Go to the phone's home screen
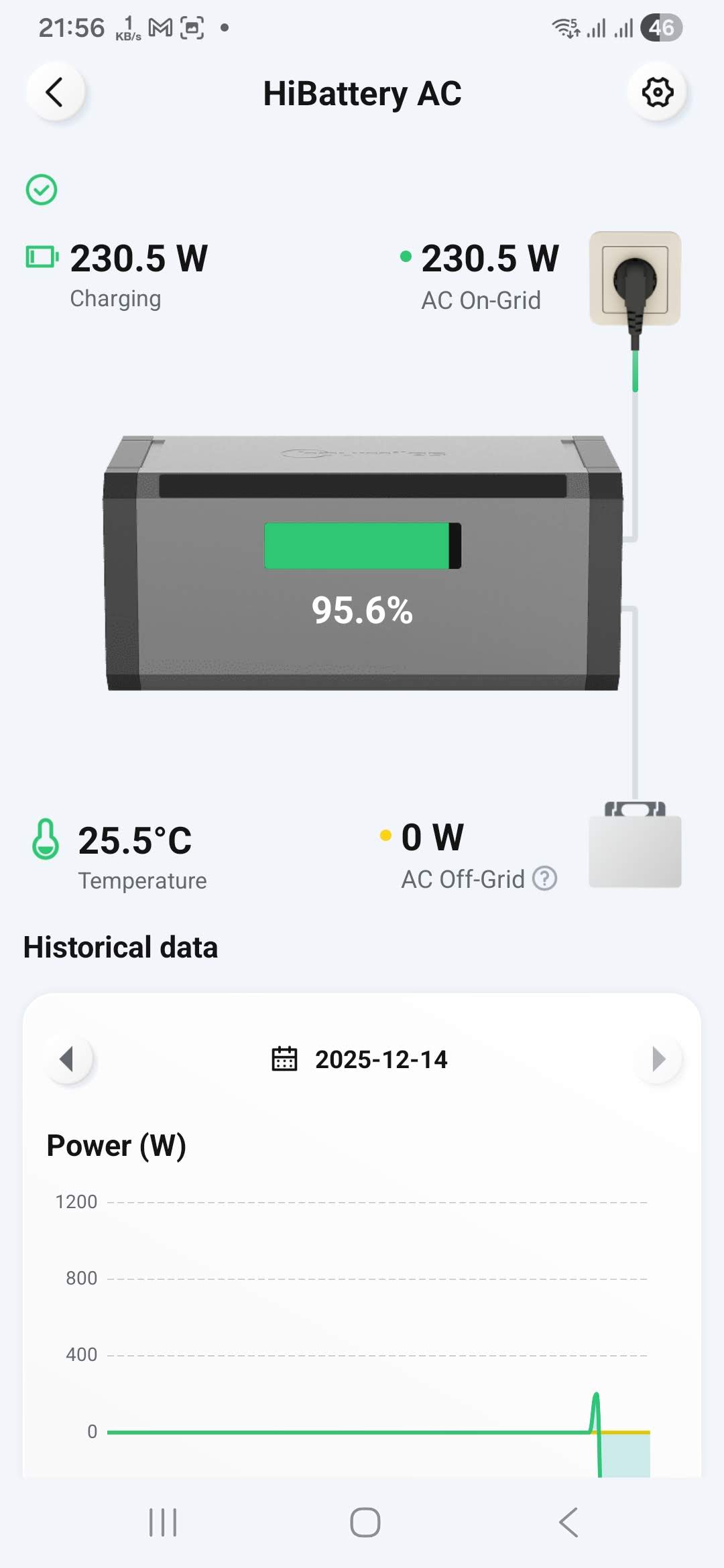This screenshot has width=724, height=1568. tap(365, 1522)
